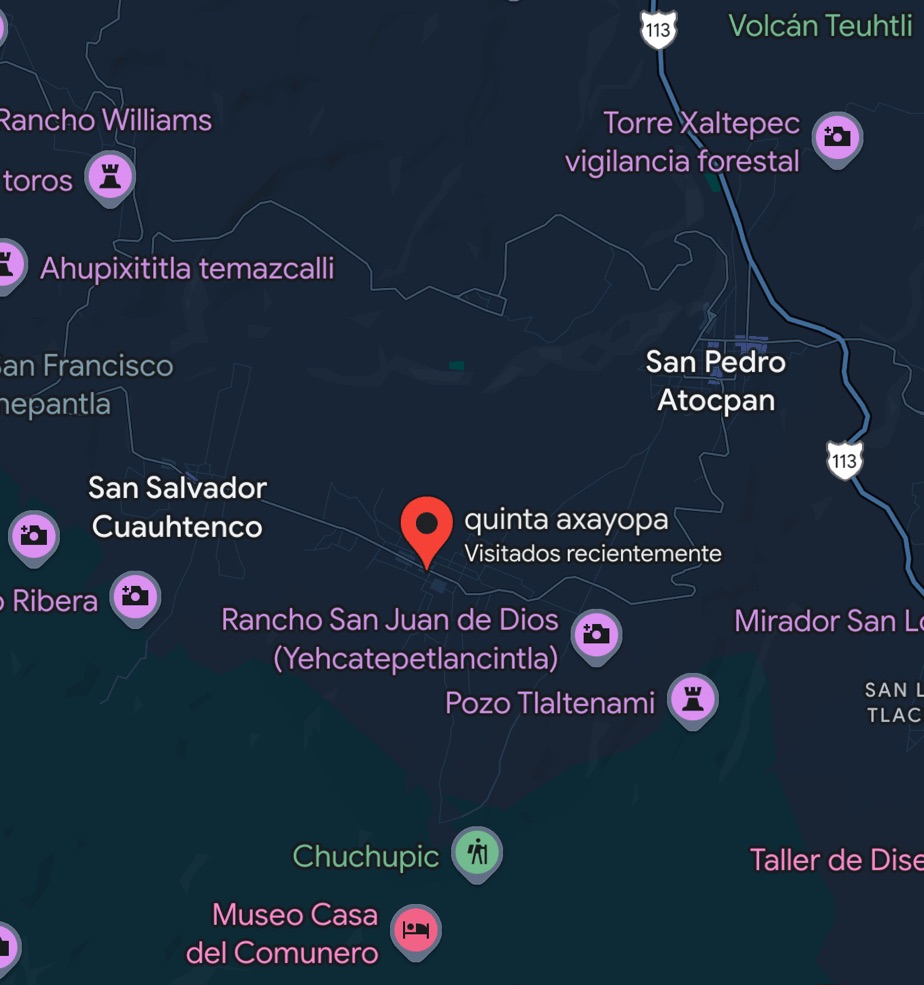This screenshot has width=924, height=985.
Task: Tap the Ribera photo spot marker
Action: coord(134,597)
